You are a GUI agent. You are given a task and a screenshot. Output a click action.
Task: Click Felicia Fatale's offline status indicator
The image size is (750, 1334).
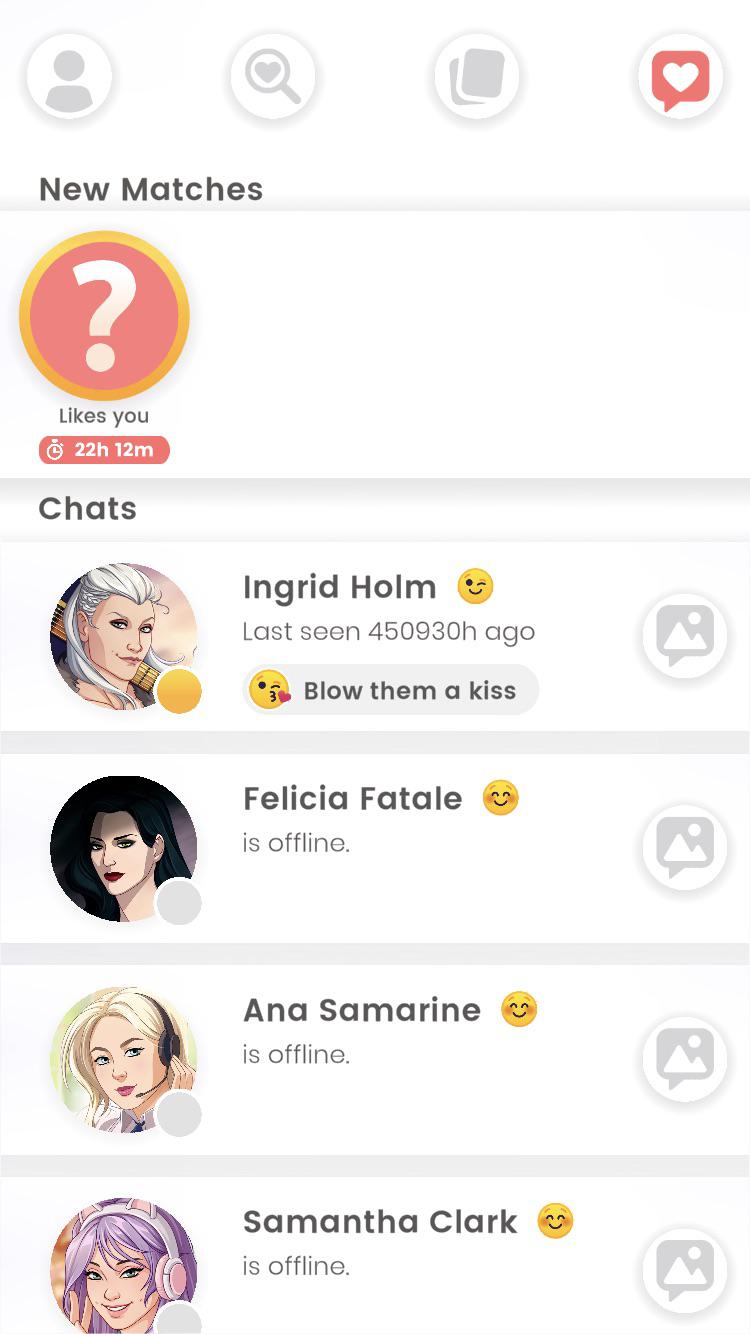pos(179,903)
